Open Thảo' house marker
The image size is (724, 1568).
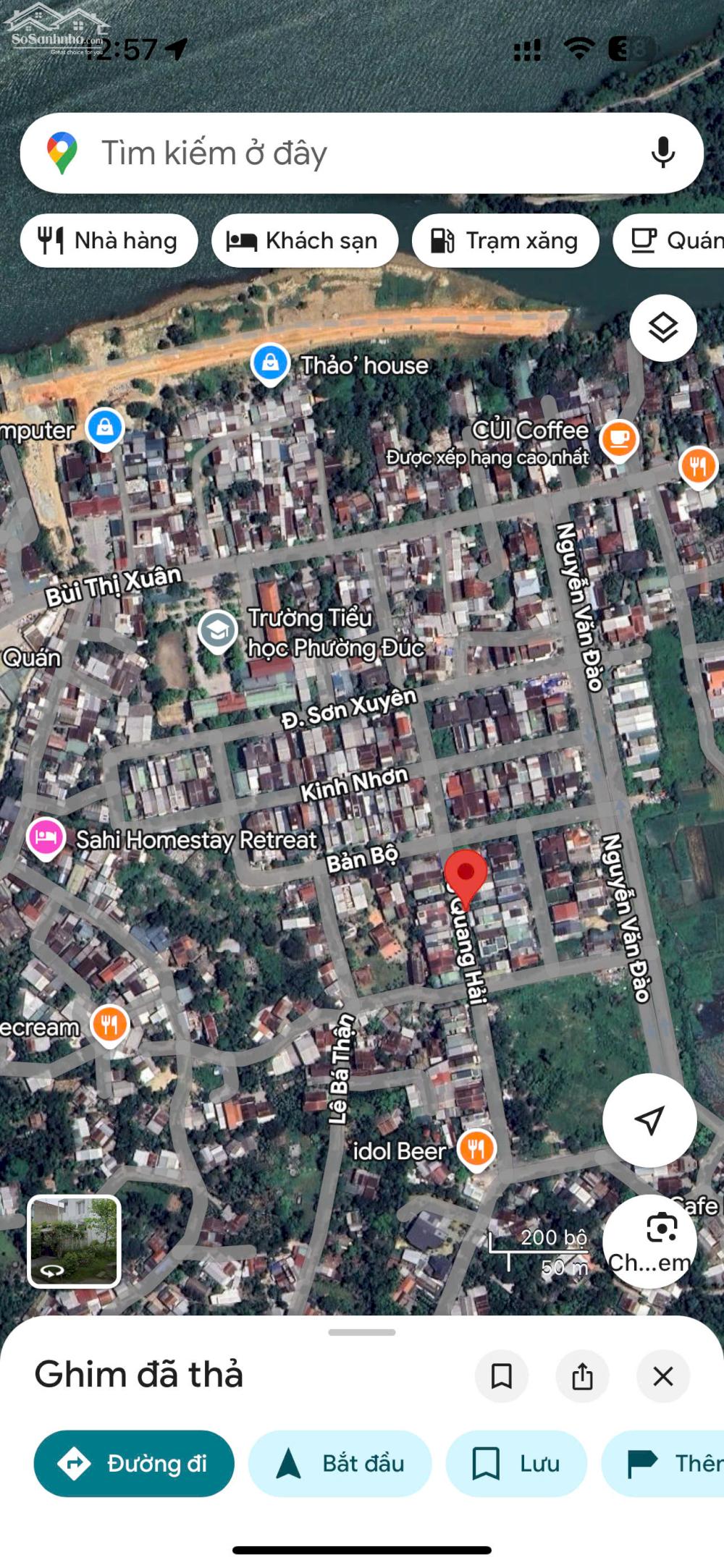click(x=270, y=363)
